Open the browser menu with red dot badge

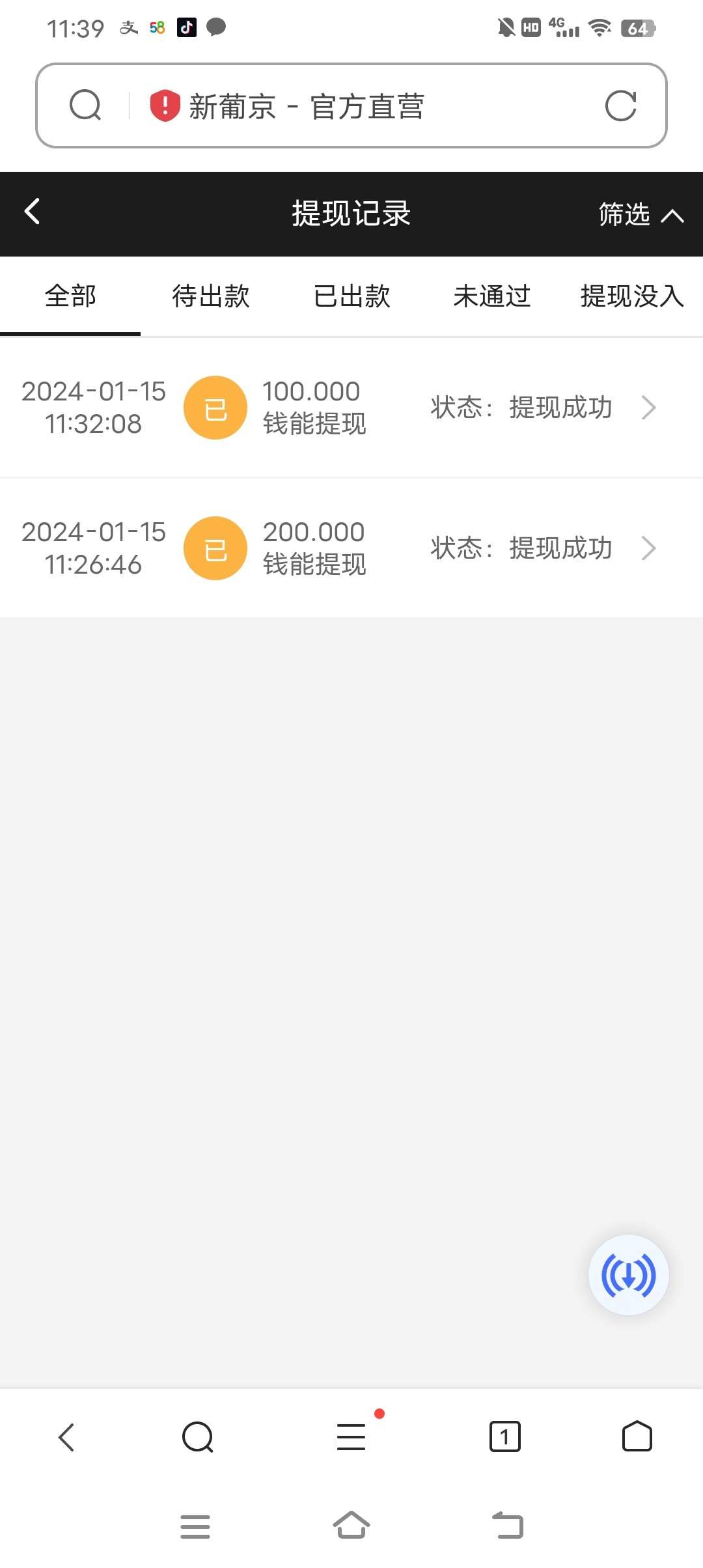(x=351, y=1437)
